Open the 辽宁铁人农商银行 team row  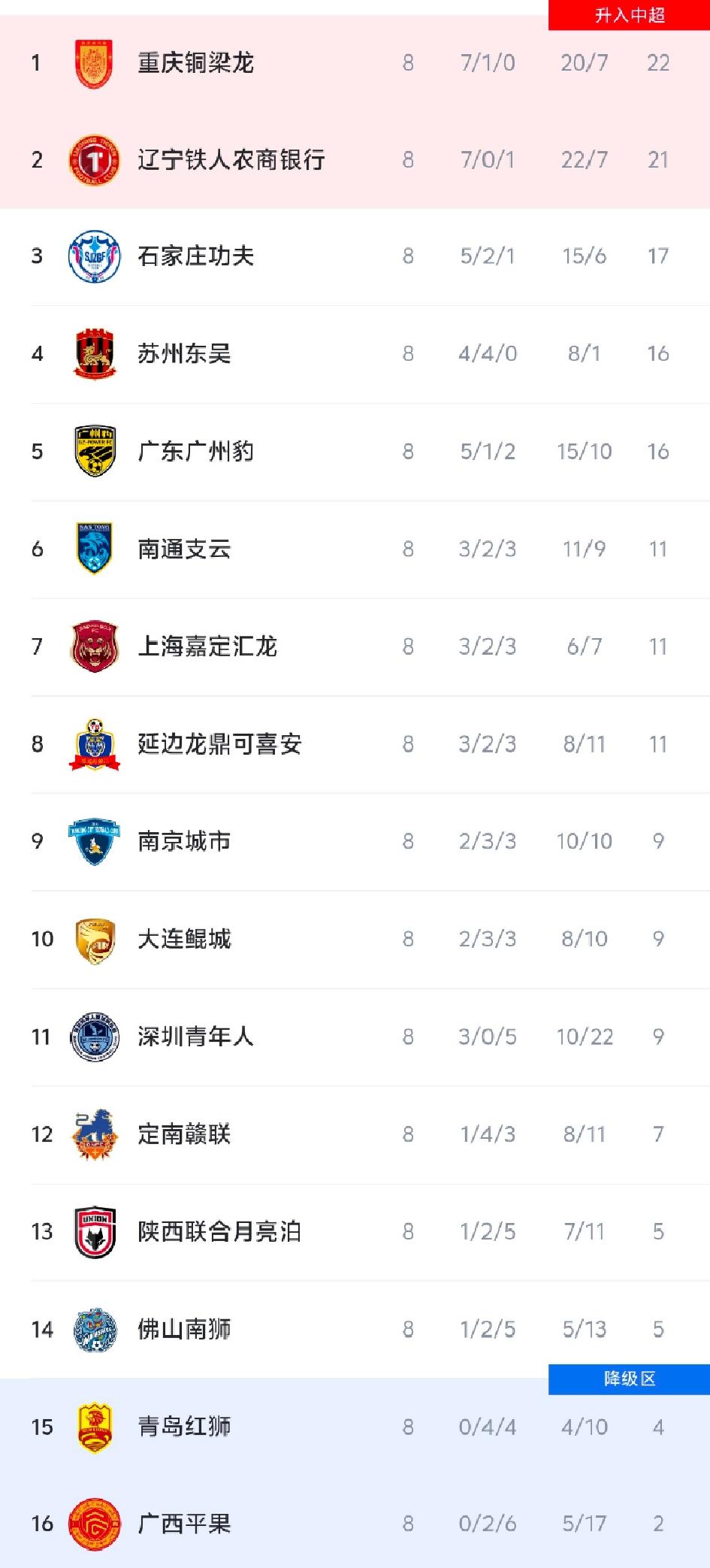click(x=355, y=160)
